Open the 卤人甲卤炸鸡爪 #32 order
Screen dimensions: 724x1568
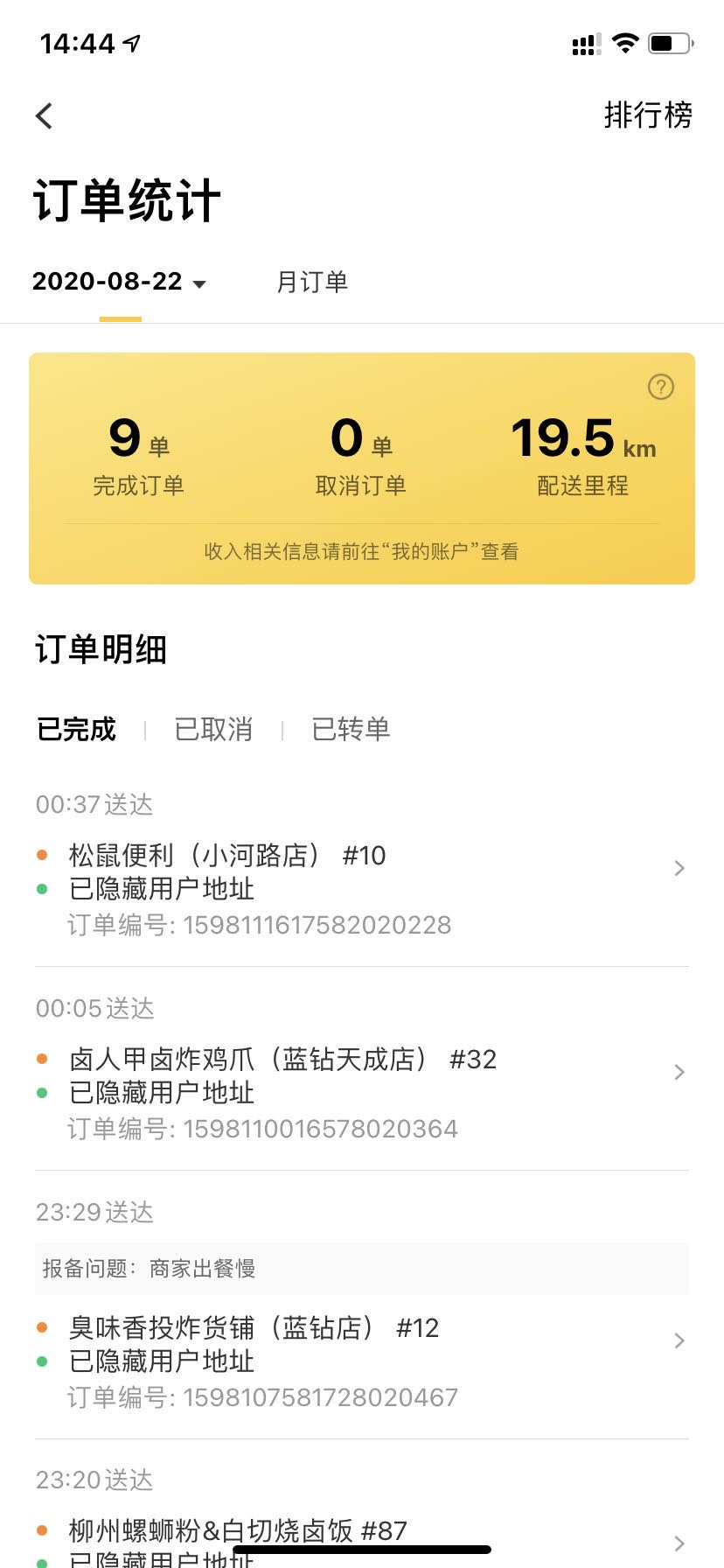[x=362, y=1093]
